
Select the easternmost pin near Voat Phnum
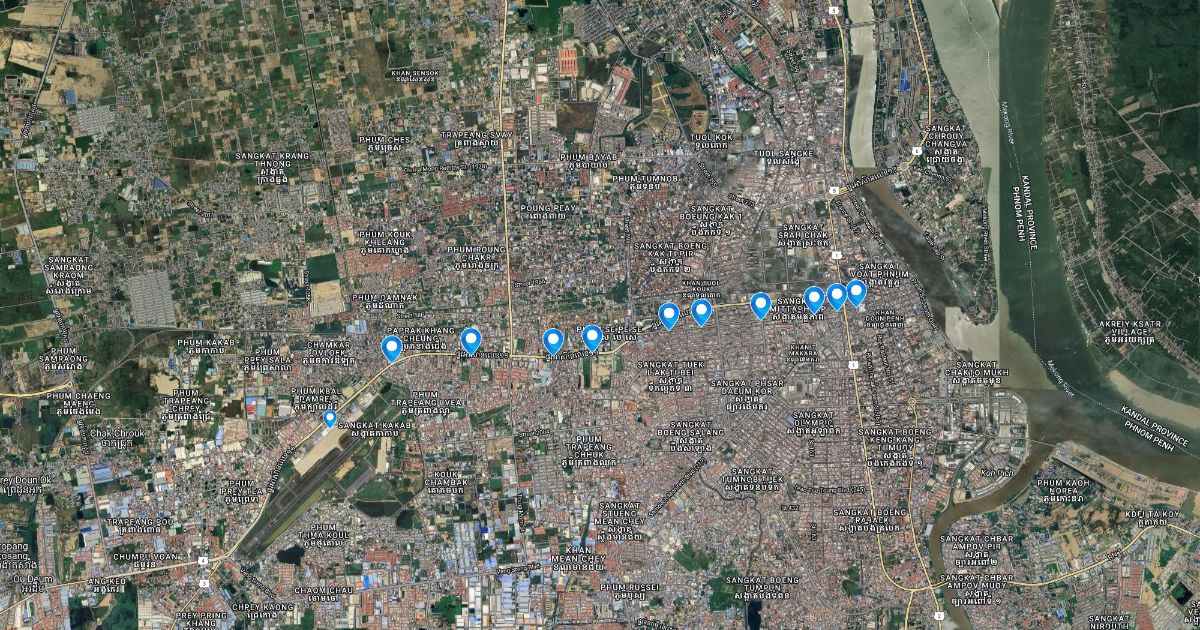[x=856, y=291]
